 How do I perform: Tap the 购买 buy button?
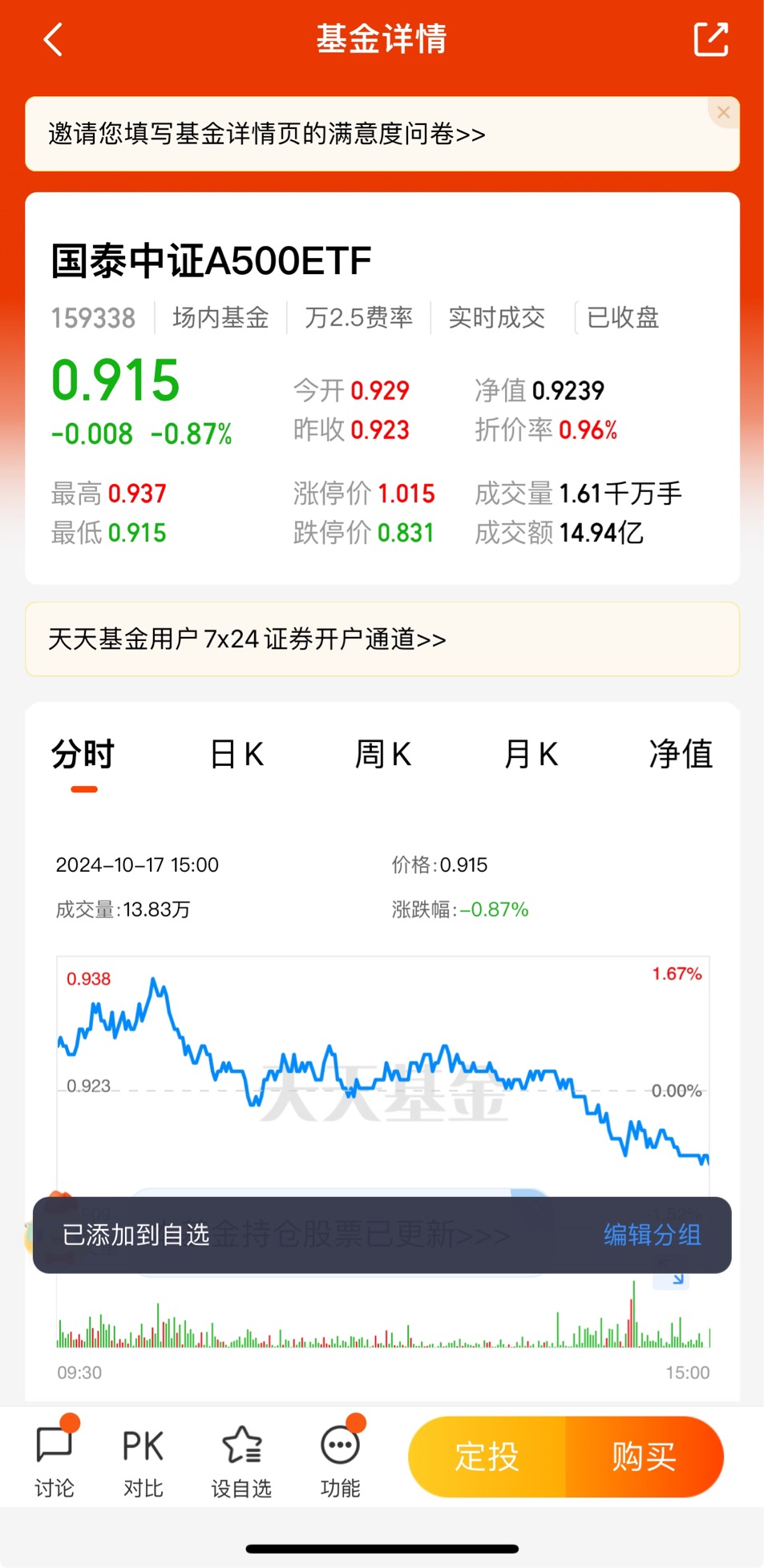pos(645,1457)
